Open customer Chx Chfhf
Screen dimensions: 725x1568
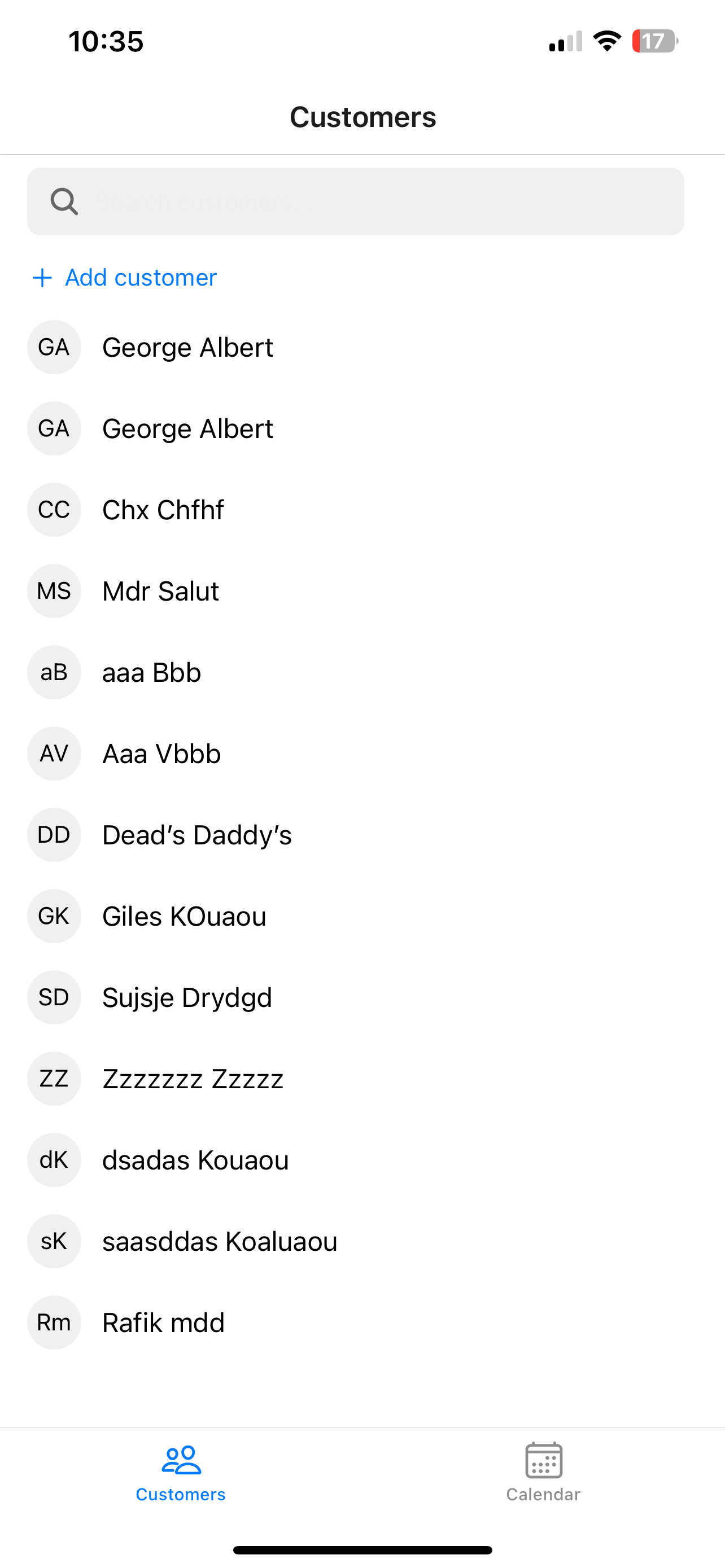pyautogui.click(x=163, y=510)
